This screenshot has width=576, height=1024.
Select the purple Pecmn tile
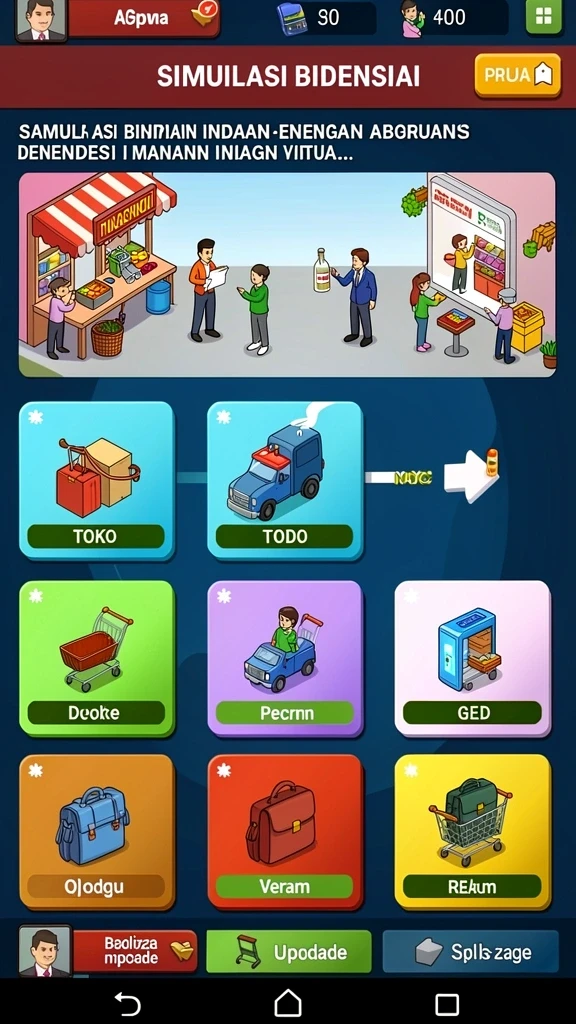point(285,658)
